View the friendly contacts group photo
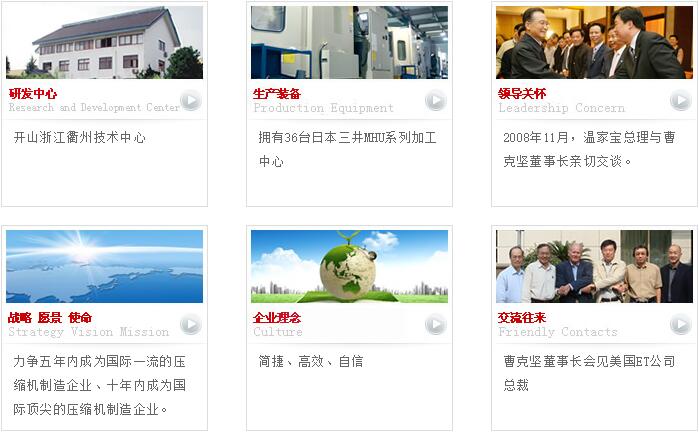Image resolution: width=699 pixels, height=432 pixels. [594, 266]
